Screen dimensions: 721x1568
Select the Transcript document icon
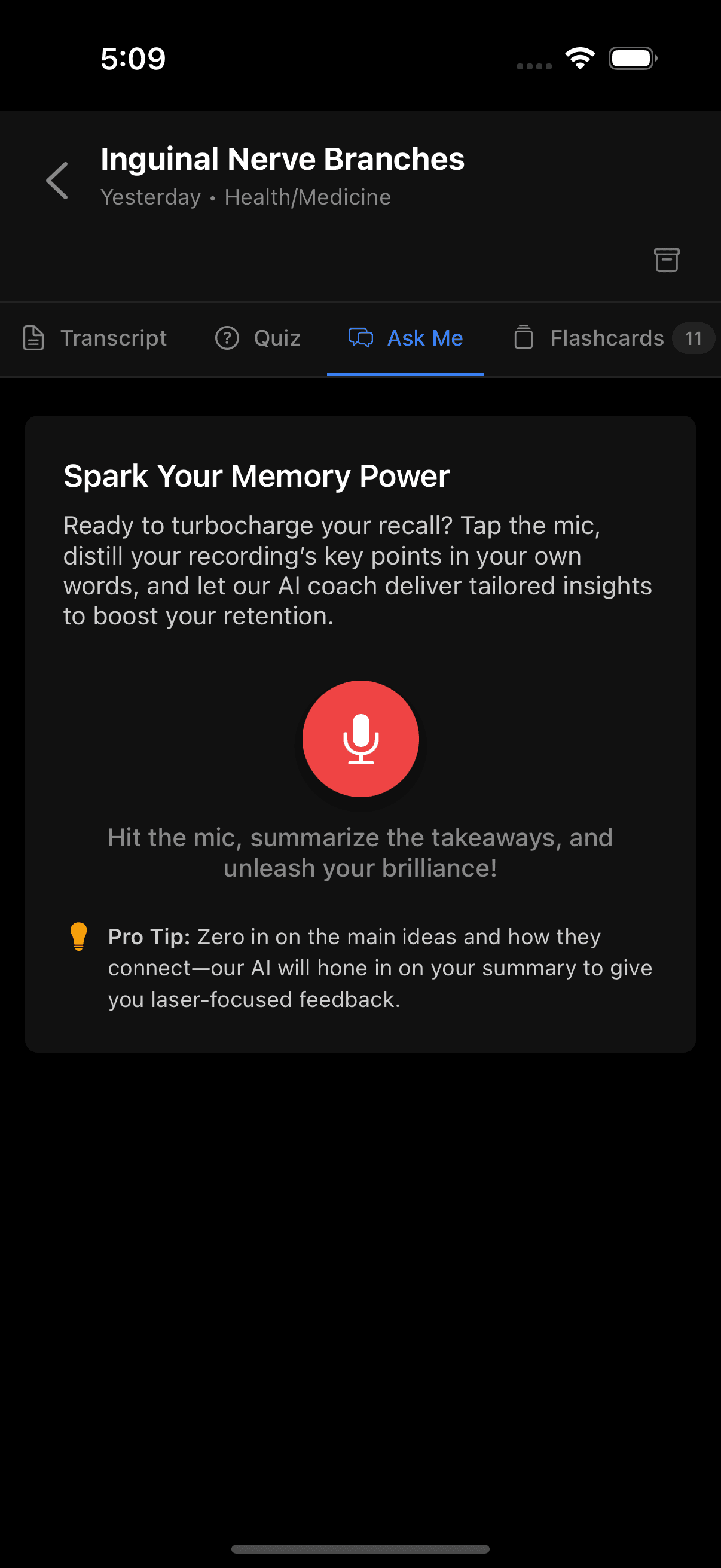(33, 339)
